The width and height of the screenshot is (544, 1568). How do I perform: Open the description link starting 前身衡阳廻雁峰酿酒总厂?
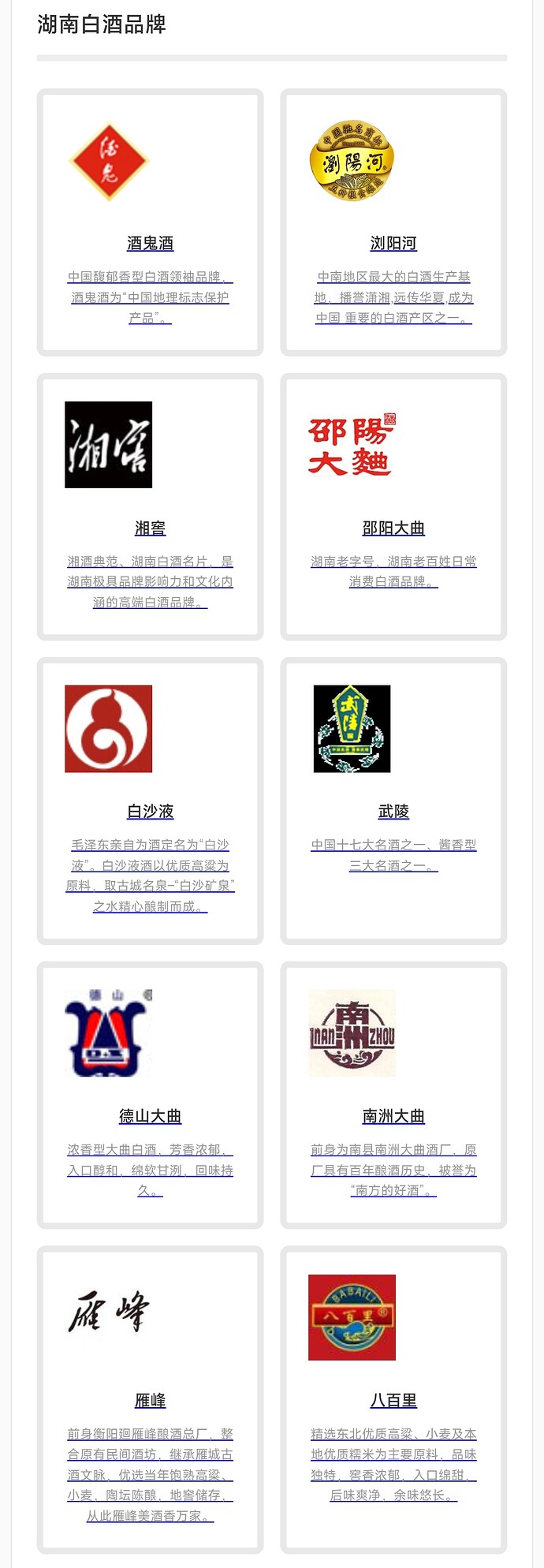(150, 1475)
